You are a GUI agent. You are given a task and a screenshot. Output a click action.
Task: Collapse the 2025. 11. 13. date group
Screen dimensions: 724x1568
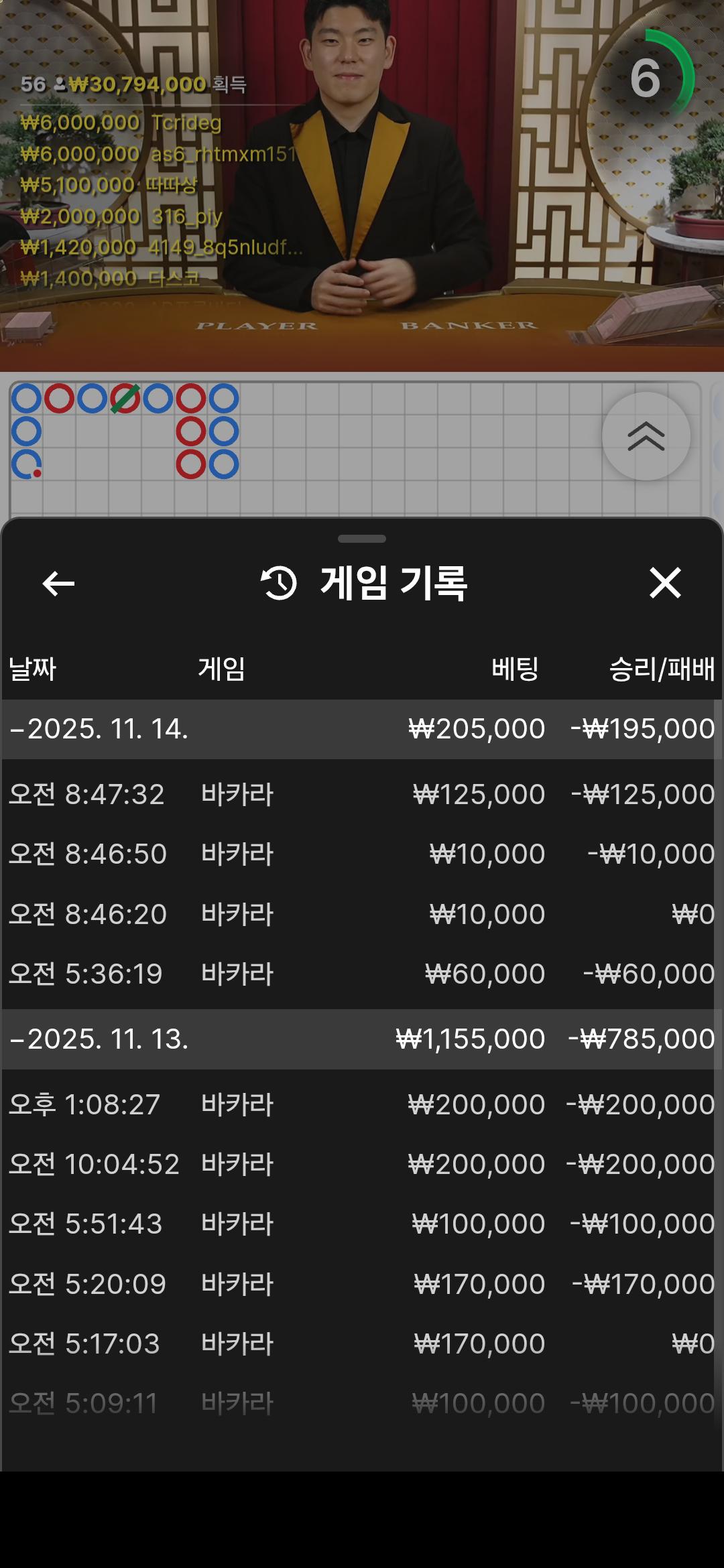point(101,1039)
